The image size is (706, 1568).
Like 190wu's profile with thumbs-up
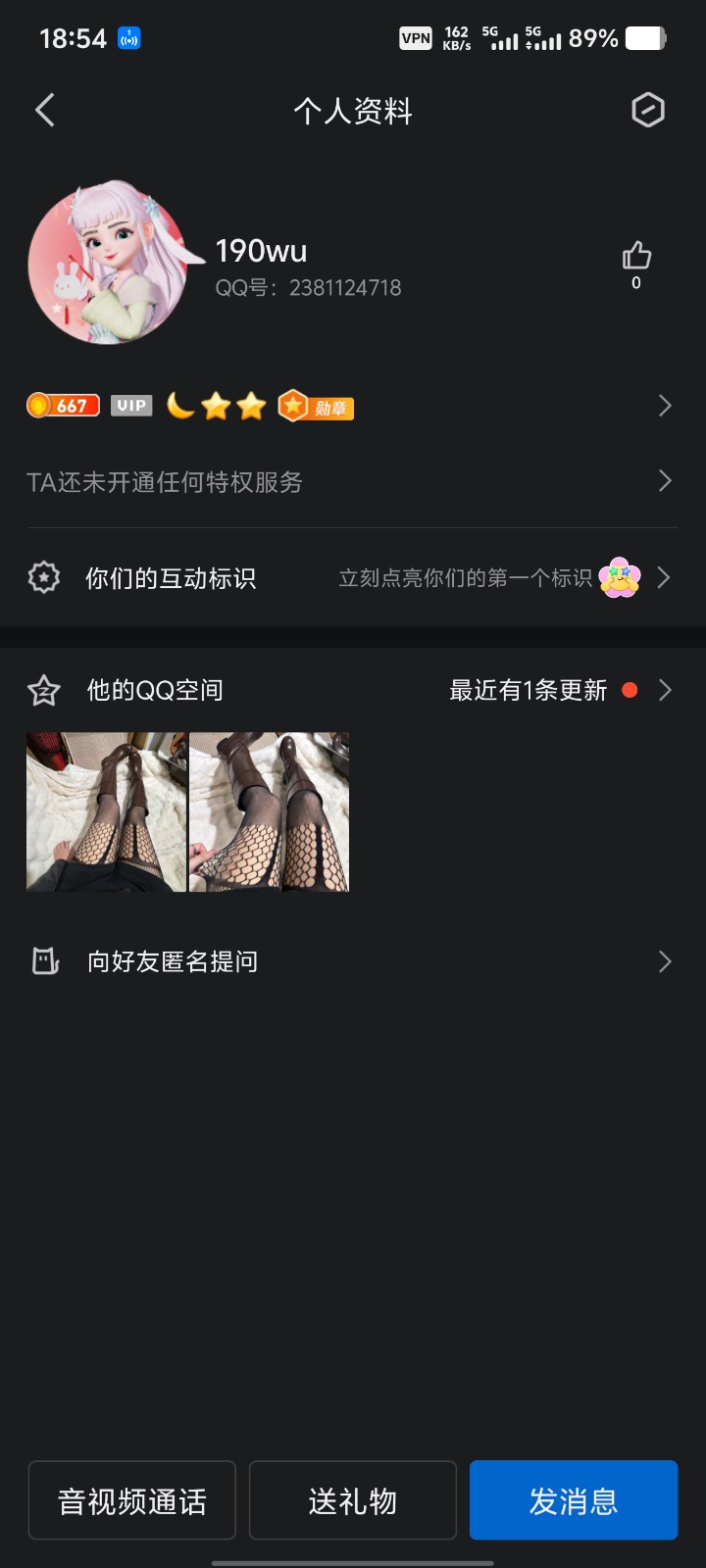point(636,257)
